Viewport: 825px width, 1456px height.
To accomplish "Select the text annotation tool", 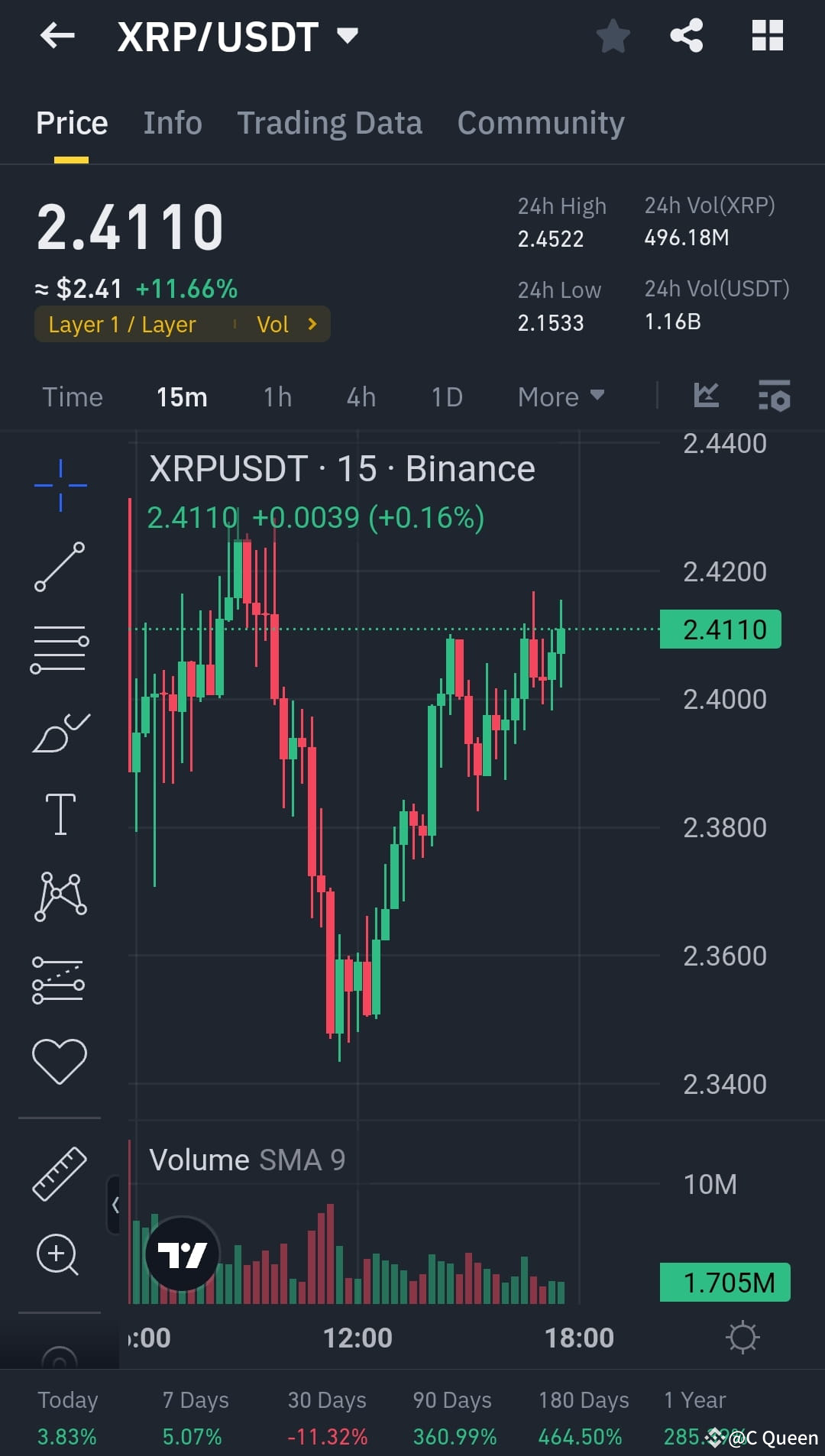I will click(60, 812).
